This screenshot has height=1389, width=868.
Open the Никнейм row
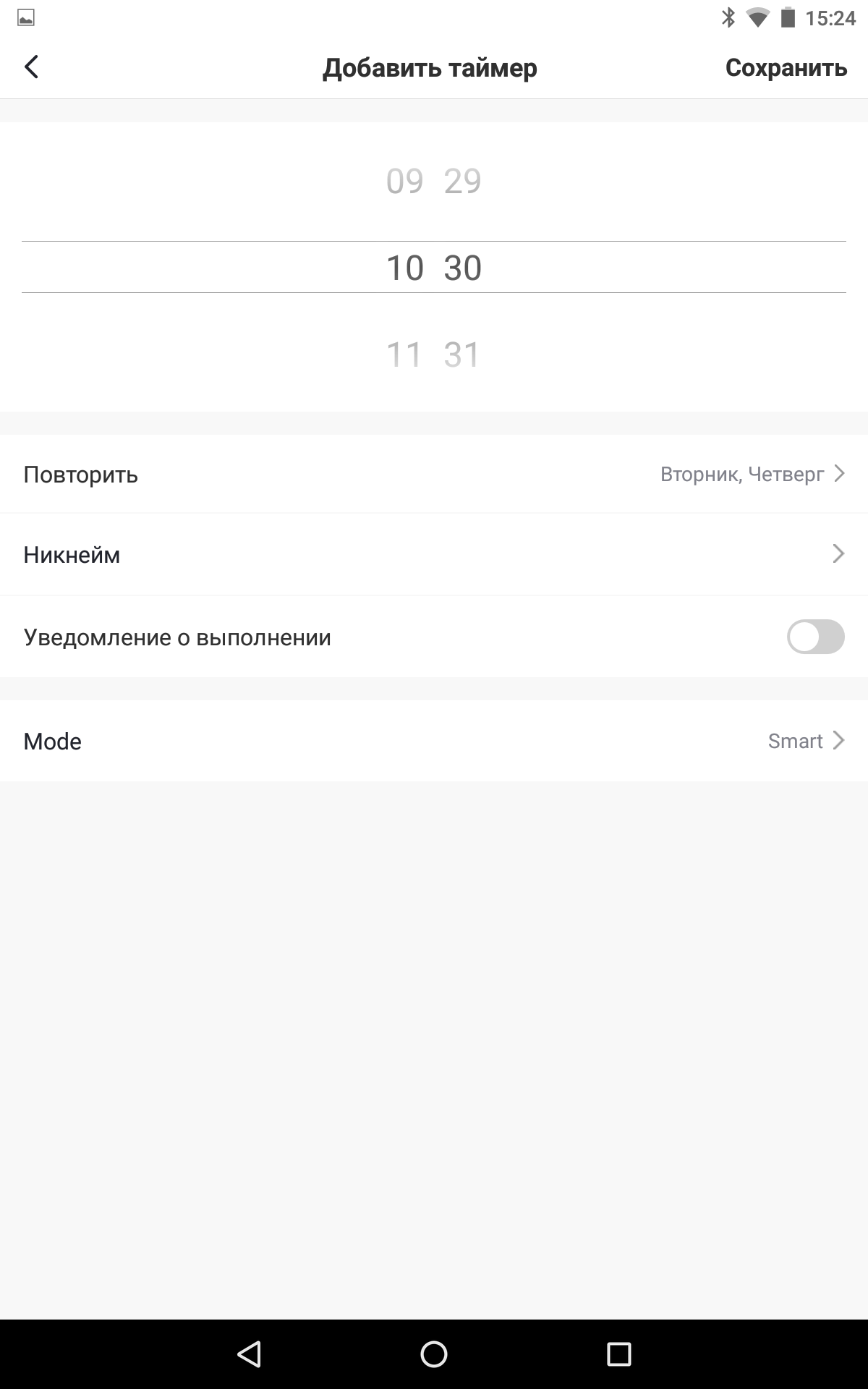(x=434, y=555)
